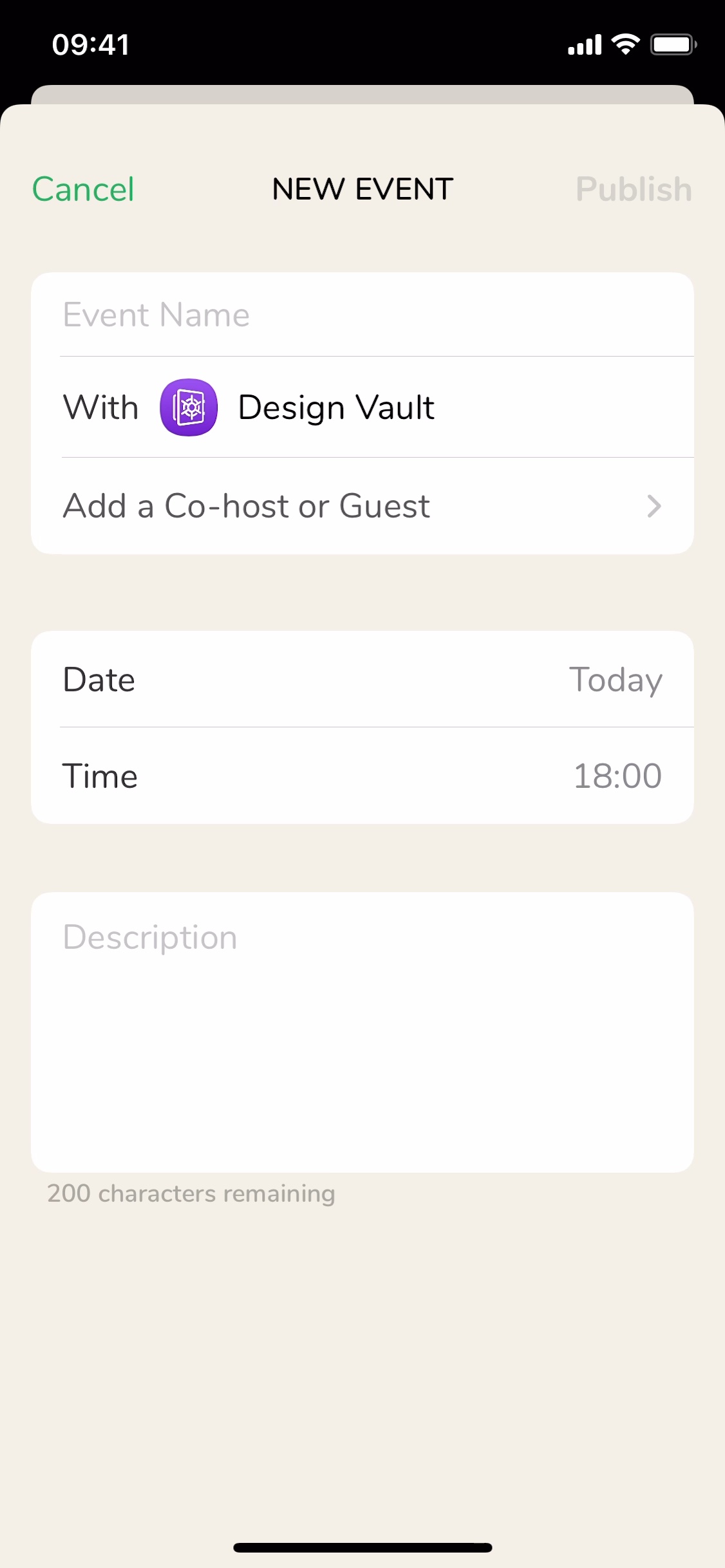Publish the new event
Image resolution: width=725 pixels, height=1568 pixels.
tap(634, 189)
